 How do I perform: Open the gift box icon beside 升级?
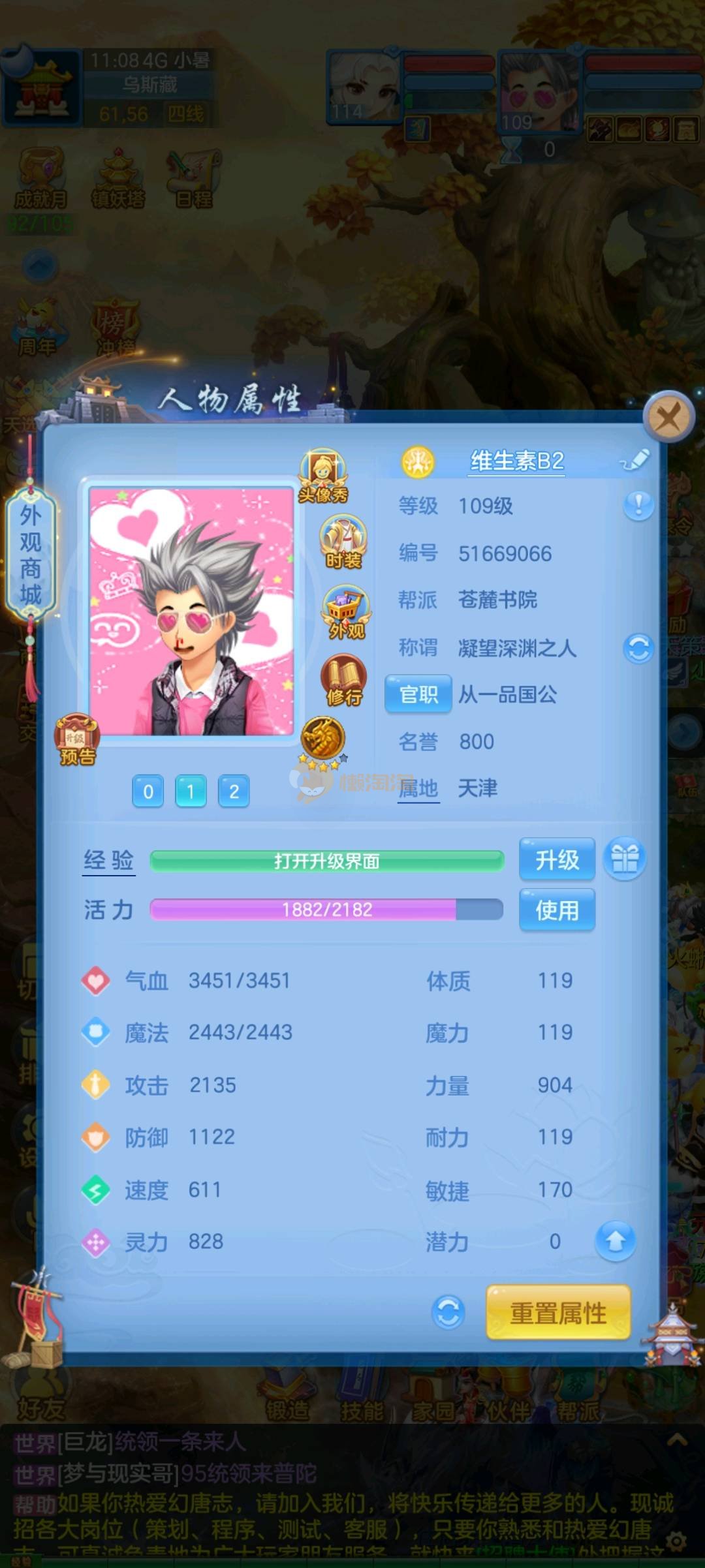(x=625, y=859)
